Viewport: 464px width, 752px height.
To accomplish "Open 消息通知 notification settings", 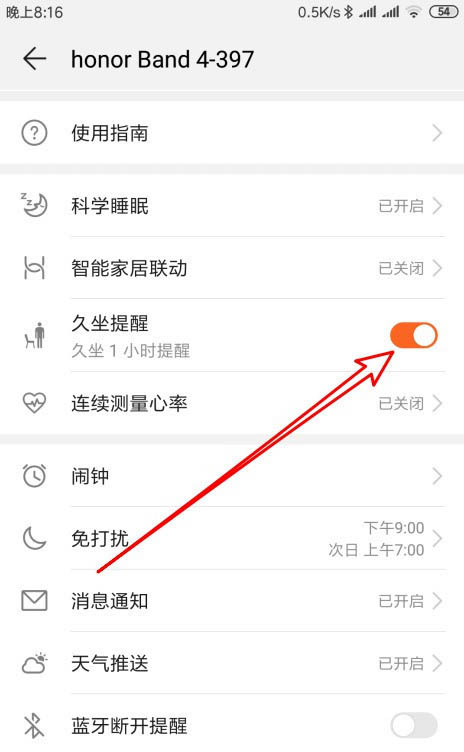I will [232, 600].
